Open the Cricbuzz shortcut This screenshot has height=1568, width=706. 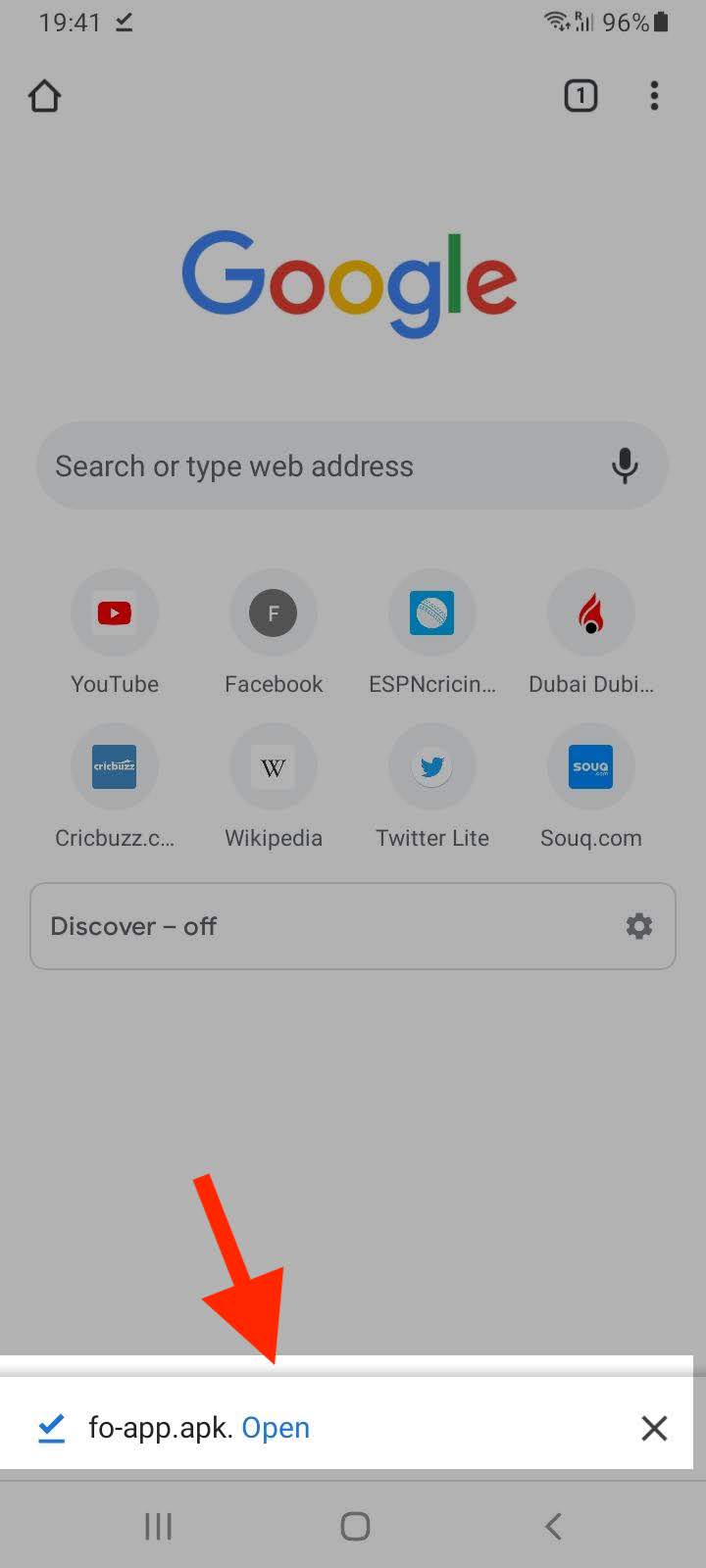pos(115,767)
